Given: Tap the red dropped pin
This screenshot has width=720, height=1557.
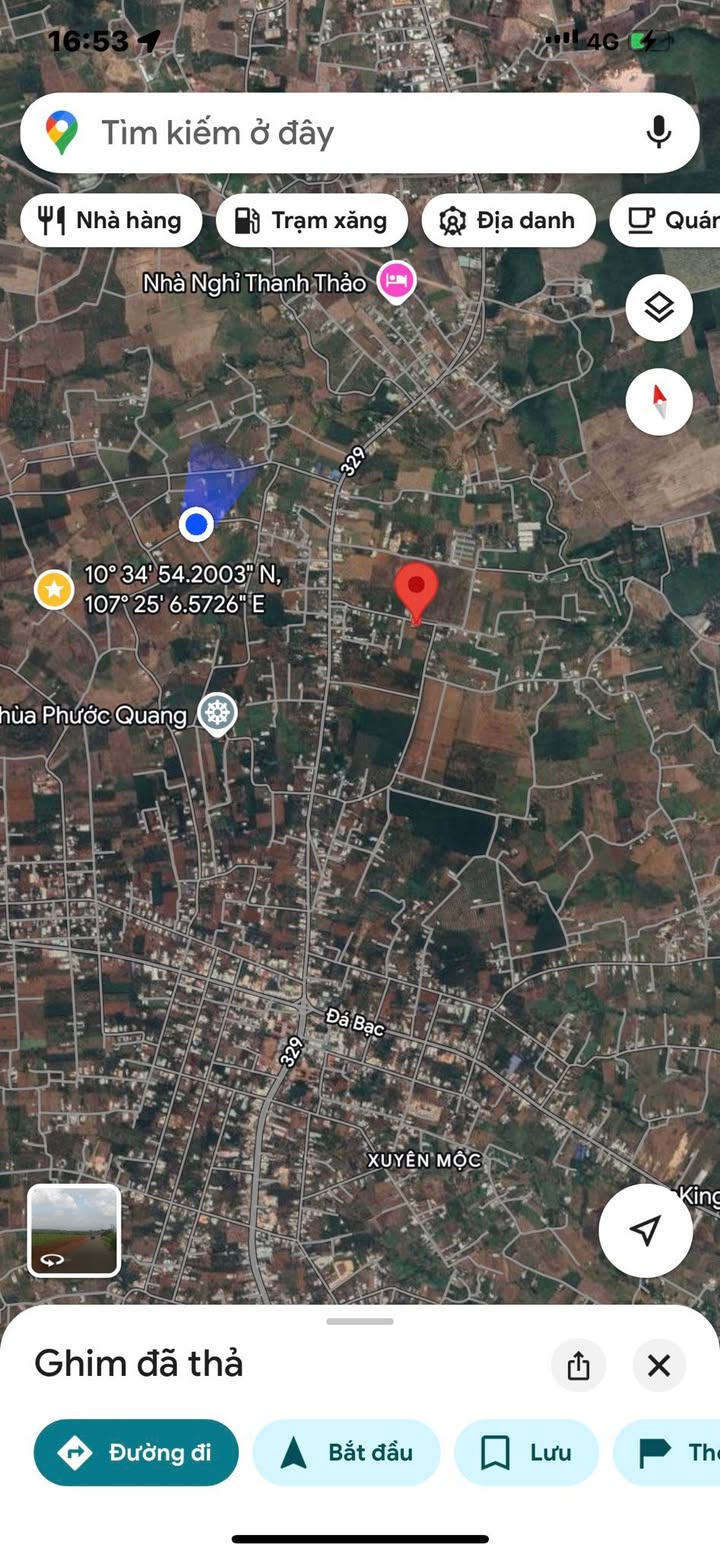Looking at the screenshot, I should (416, 588).
